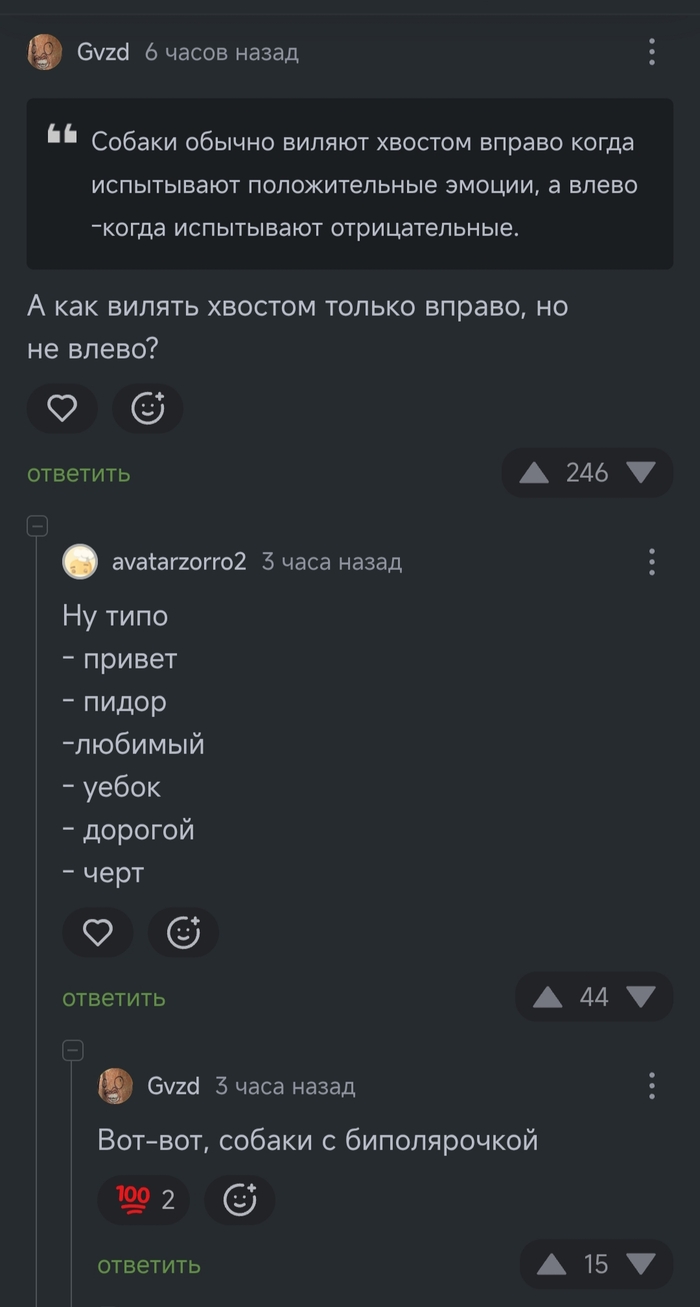Add emoji reaction to Gvzd's bipolar reply
Image resolution: width=700 pixels, height=1307 pixels.
pyautogui.click(x=239, y=1200)
